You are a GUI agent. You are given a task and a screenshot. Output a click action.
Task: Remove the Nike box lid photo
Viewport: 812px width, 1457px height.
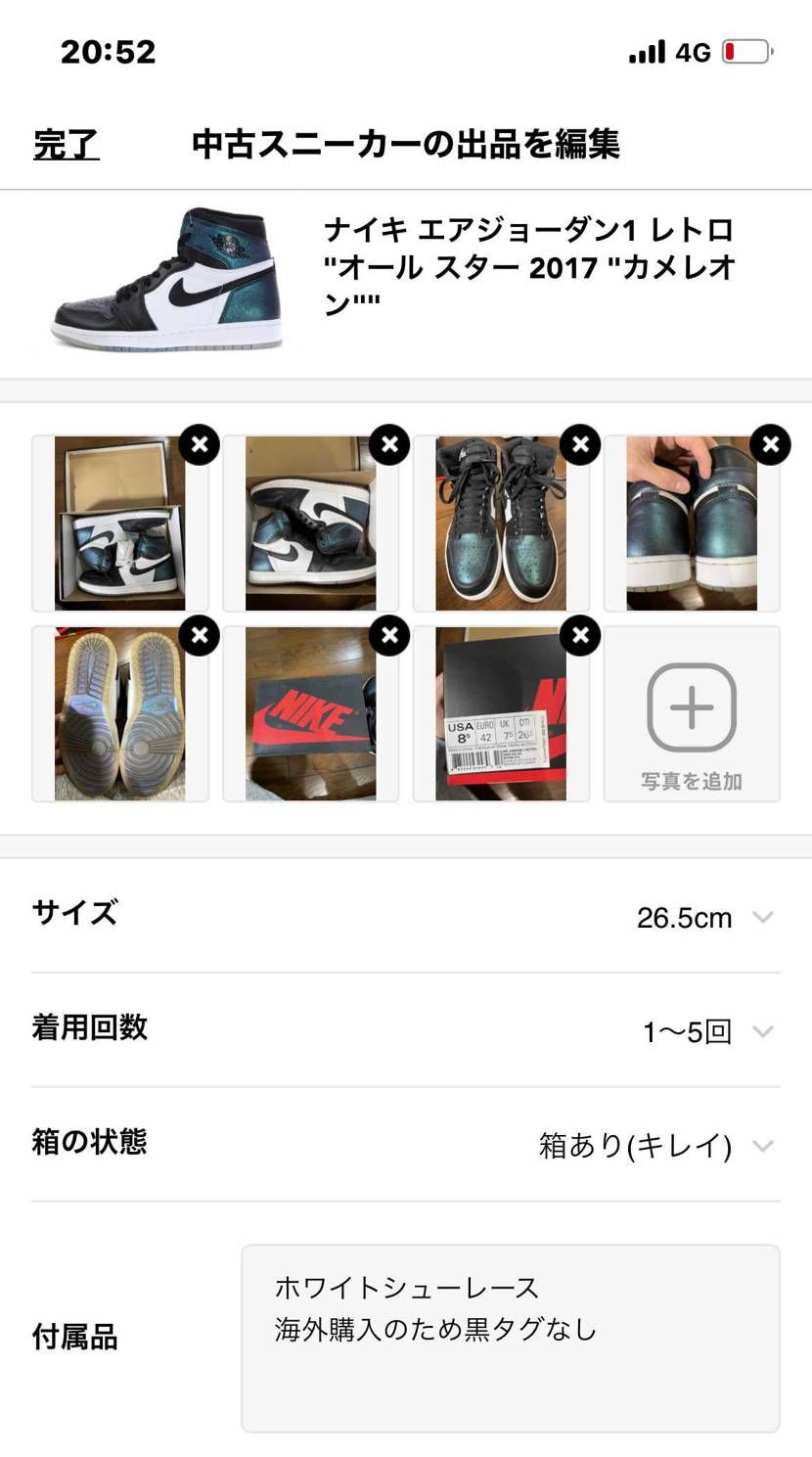point(389,635)
